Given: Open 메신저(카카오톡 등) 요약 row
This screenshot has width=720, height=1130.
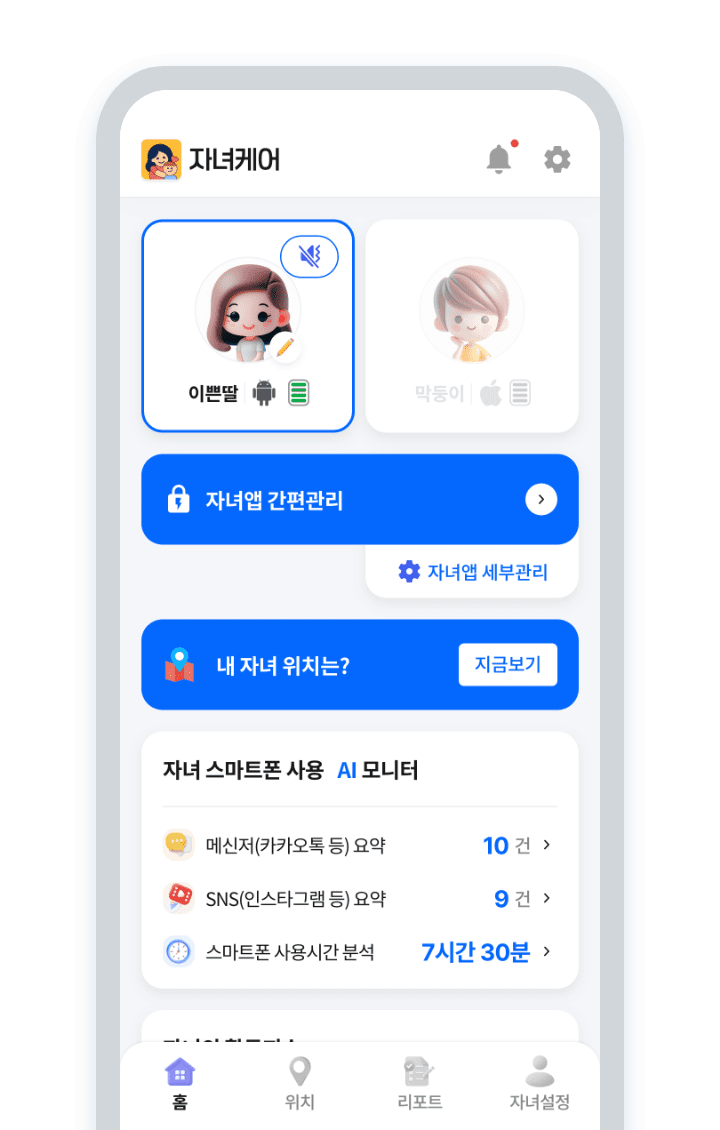Looking at the screenshot, I should [x=359, y=845].
